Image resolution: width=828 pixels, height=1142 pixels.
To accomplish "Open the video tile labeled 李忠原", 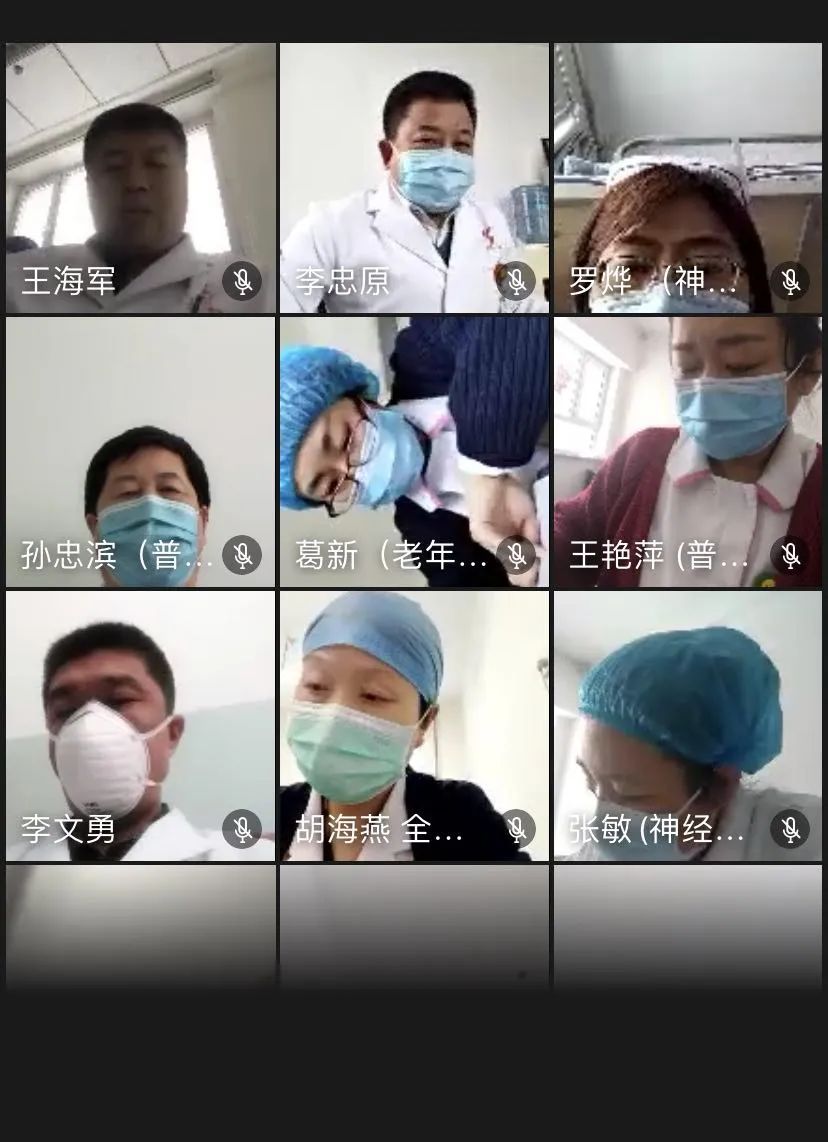I will (414, 178).
